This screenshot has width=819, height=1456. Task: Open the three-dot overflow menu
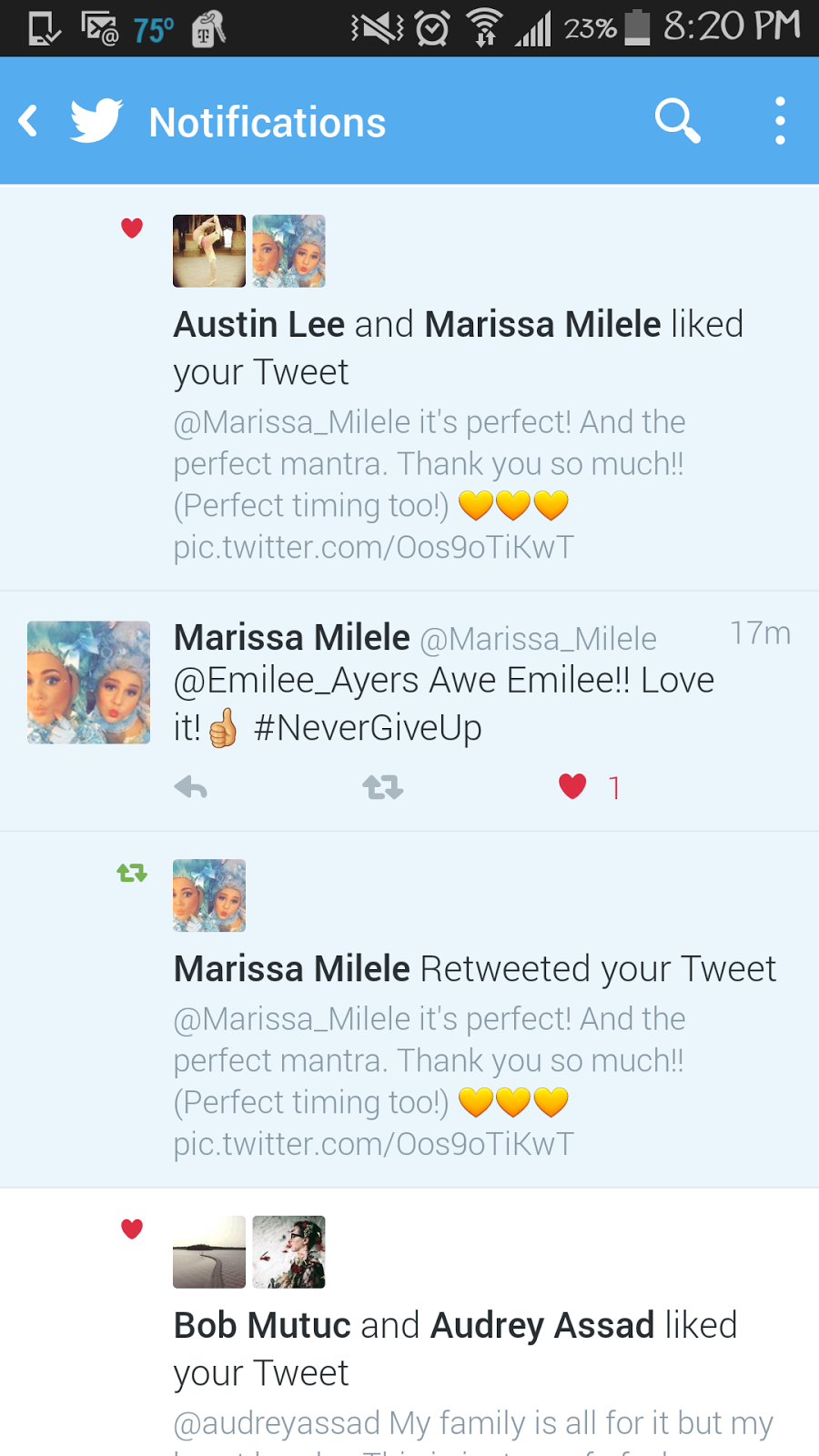pyautogui.click(x=780, y=121)
